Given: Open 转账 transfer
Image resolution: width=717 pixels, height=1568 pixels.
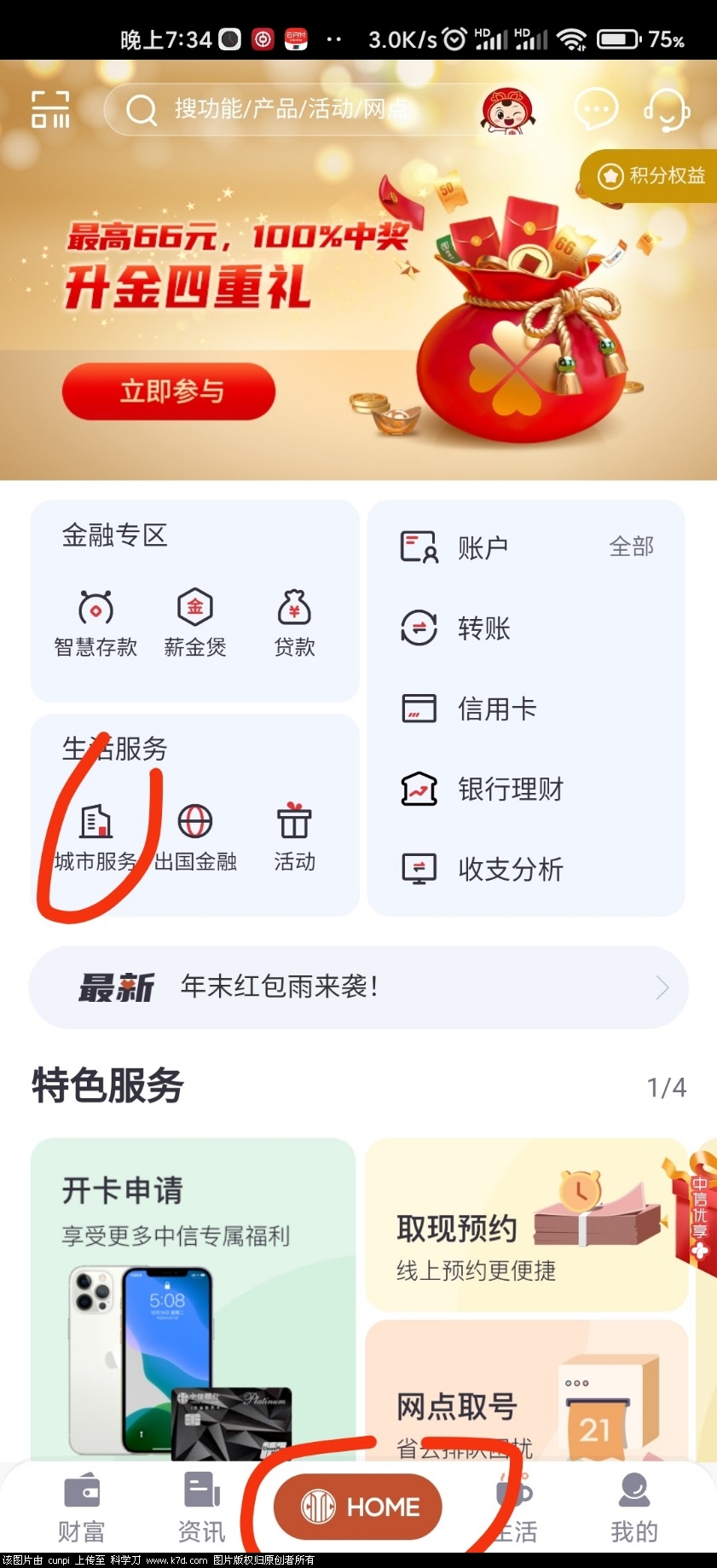Looking at the screenshot, I should click(482, 628).
